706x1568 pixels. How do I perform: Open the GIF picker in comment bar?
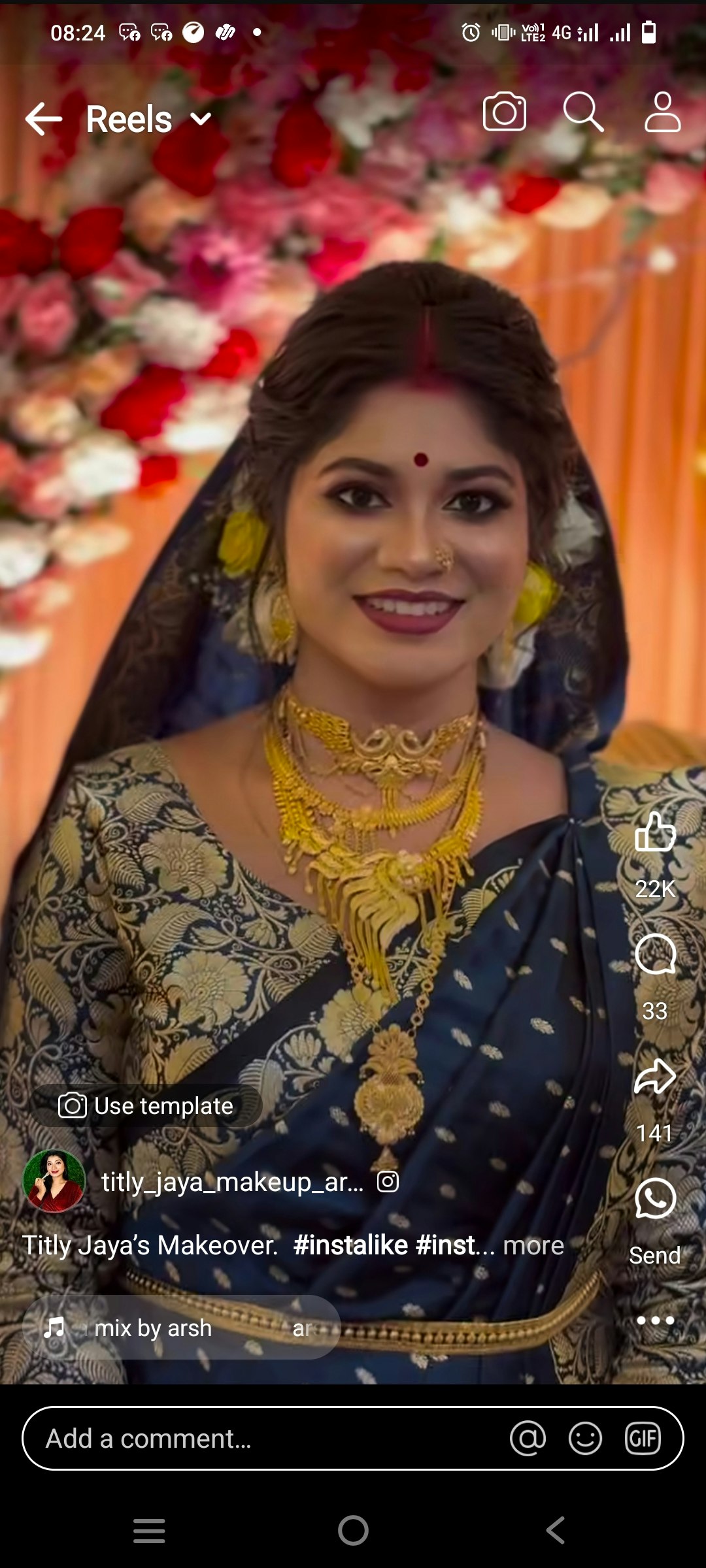tap(644, 1440)
